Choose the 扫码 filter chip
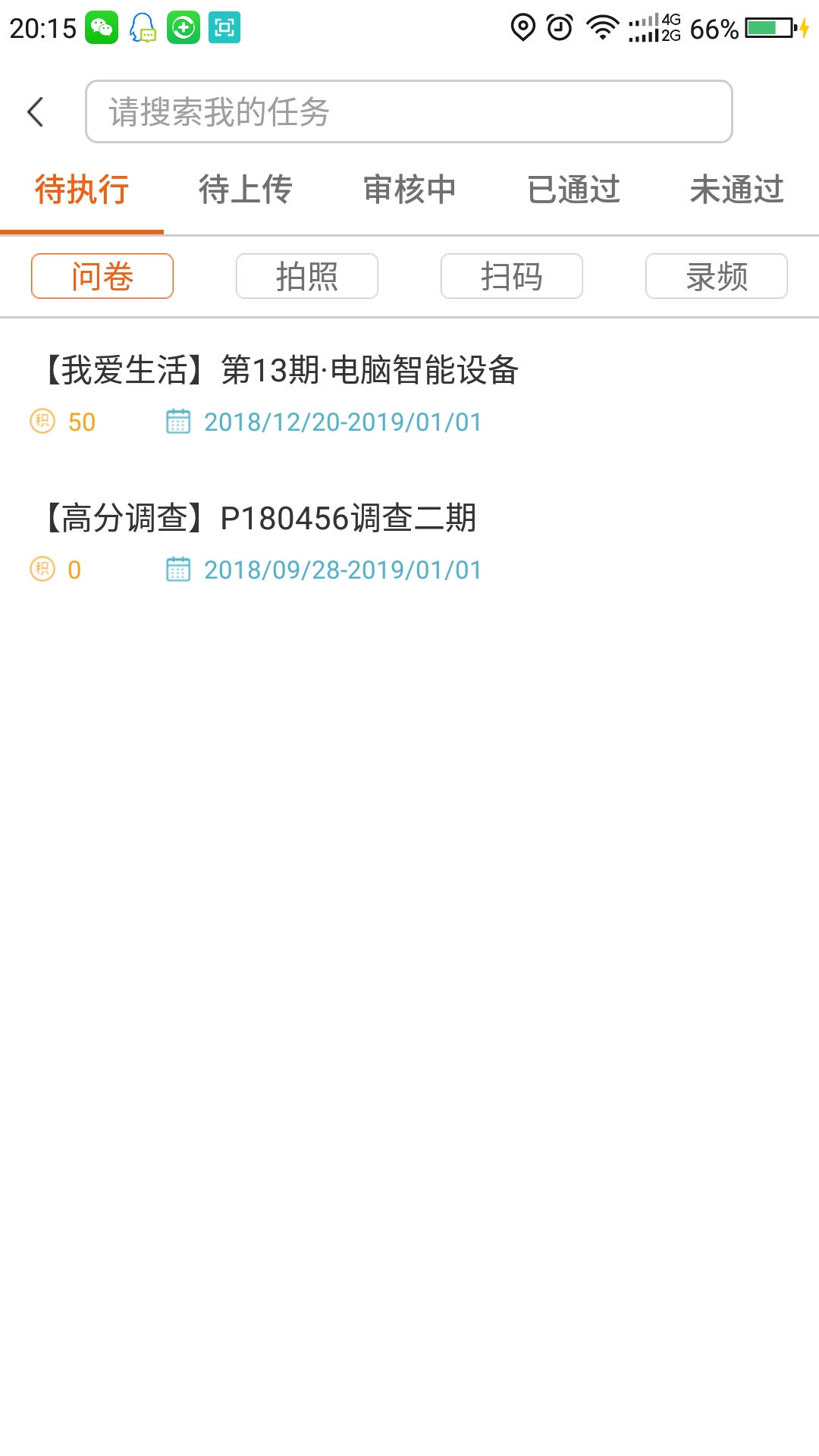The image size is (819, 1456). (512, 276)
